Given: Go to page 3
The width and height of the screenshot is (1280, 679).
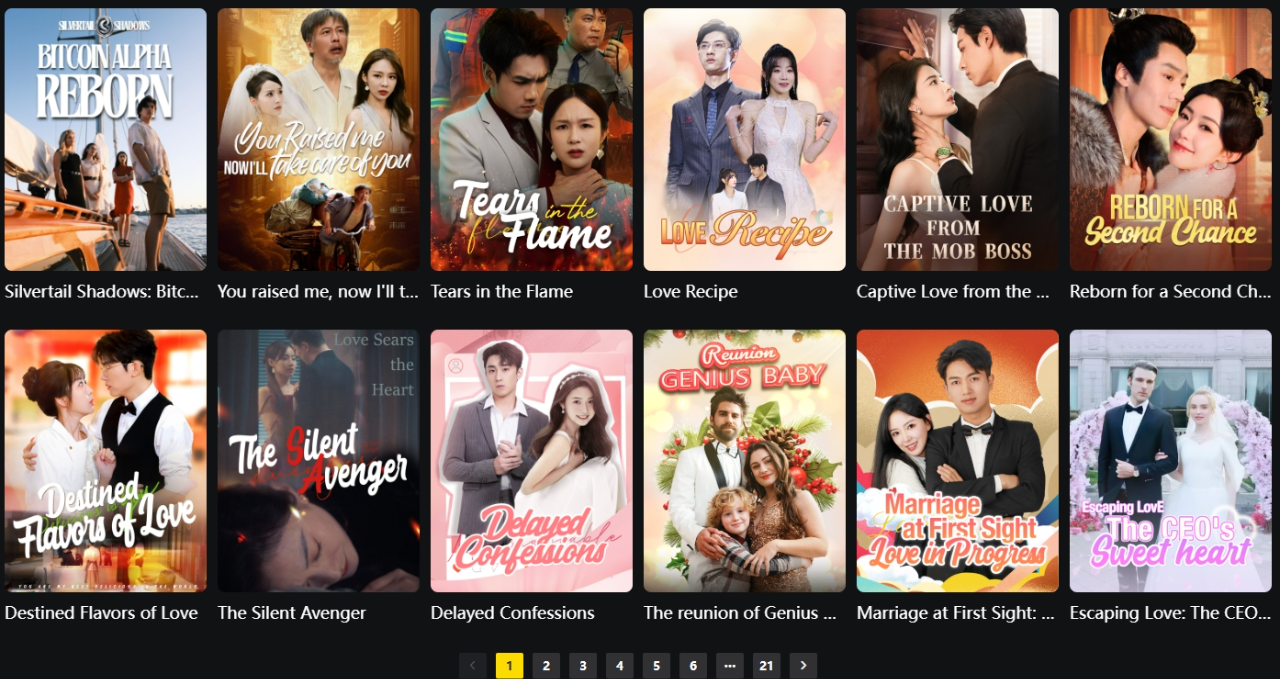Looking at the screenshot, I should pos(583,665).
